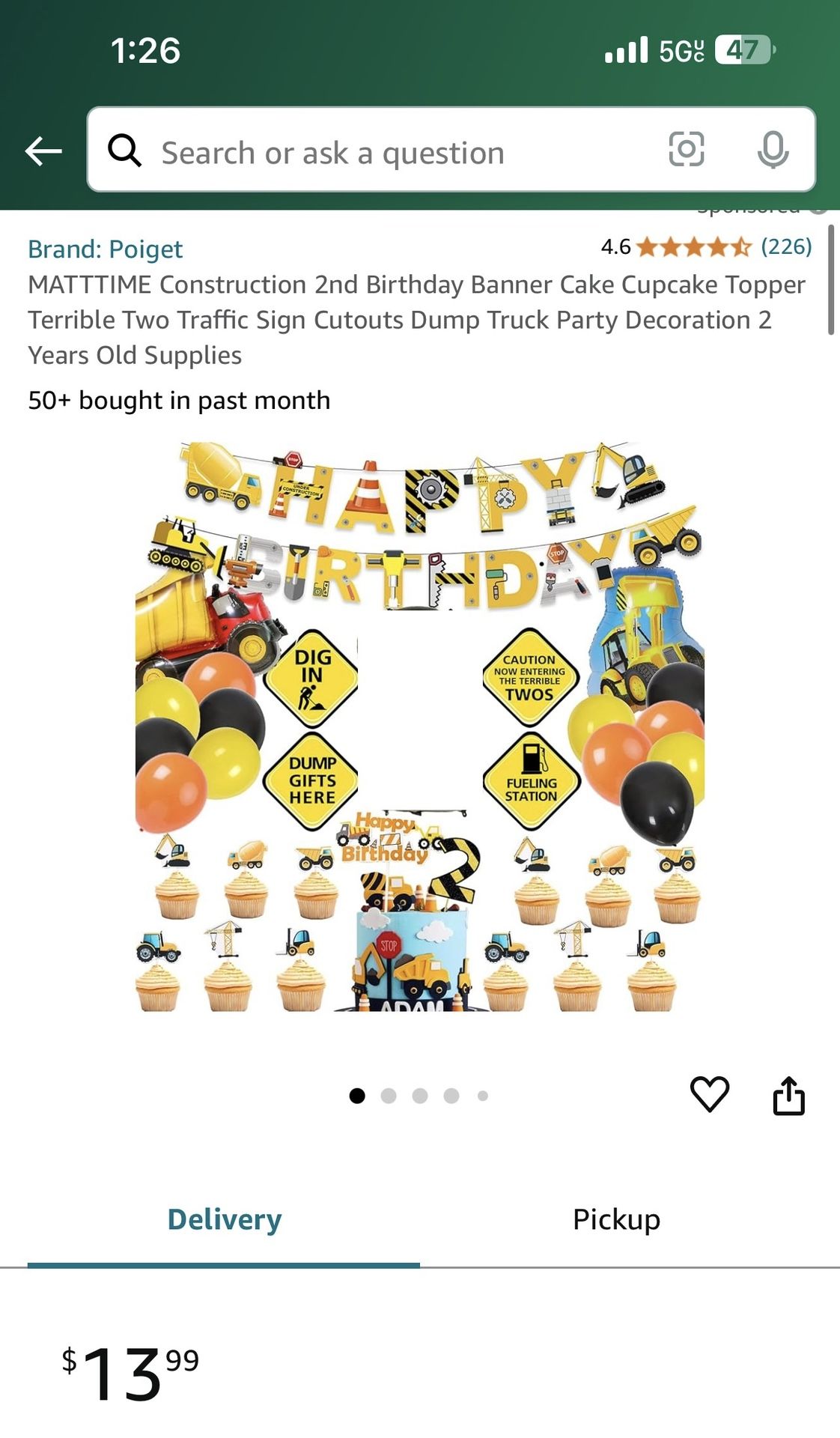Add item to wish list with heart
This screenshot has height=1438, width=840.
pyautogui.click(x=709, y=1095)
